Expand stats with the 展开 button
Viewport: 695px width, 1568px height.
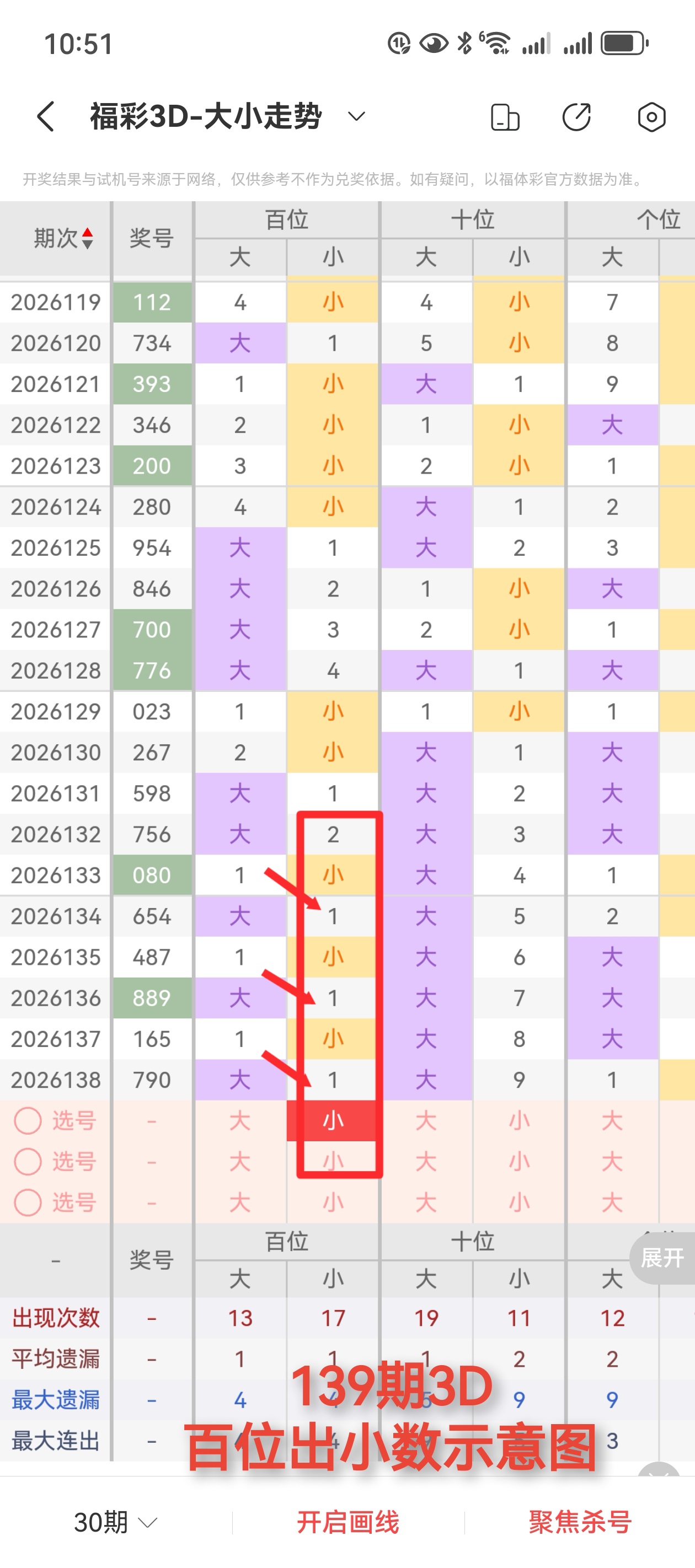[662, 1258]
